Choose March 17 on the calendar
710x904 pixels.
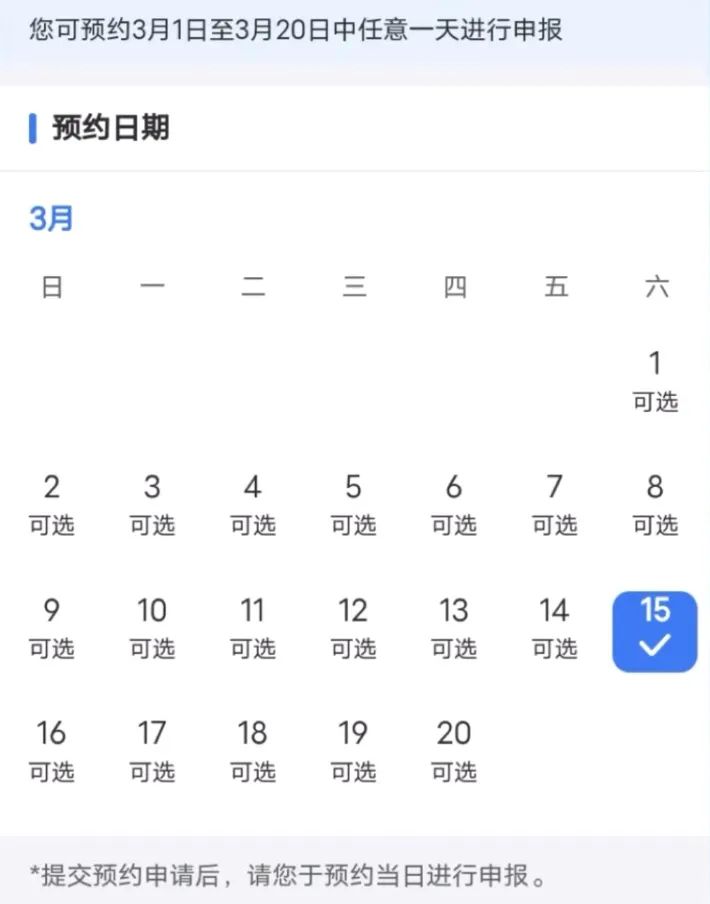point(152,751)
